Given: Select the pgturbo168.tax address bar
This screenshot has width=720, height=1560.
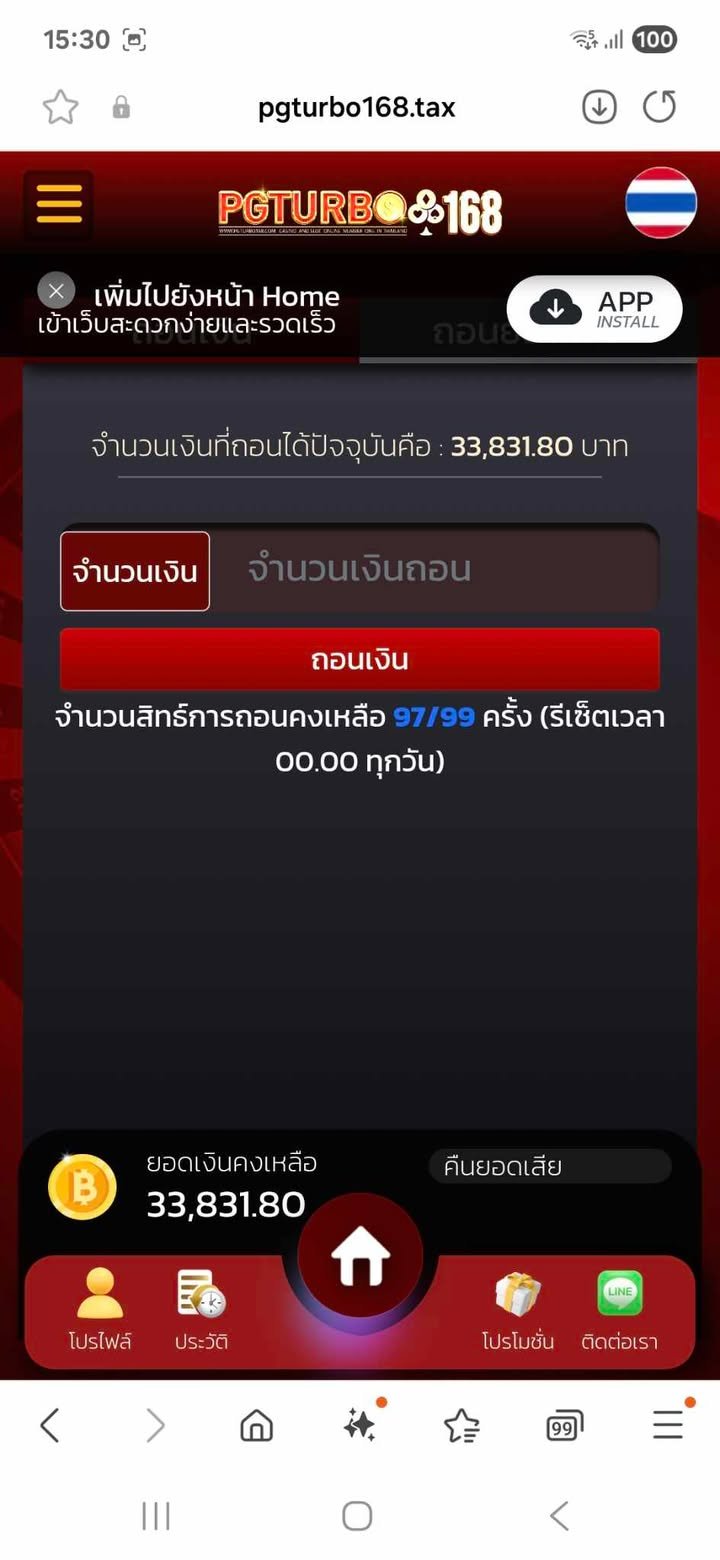Looking at the screenshot, I should (x=356, y=107).
